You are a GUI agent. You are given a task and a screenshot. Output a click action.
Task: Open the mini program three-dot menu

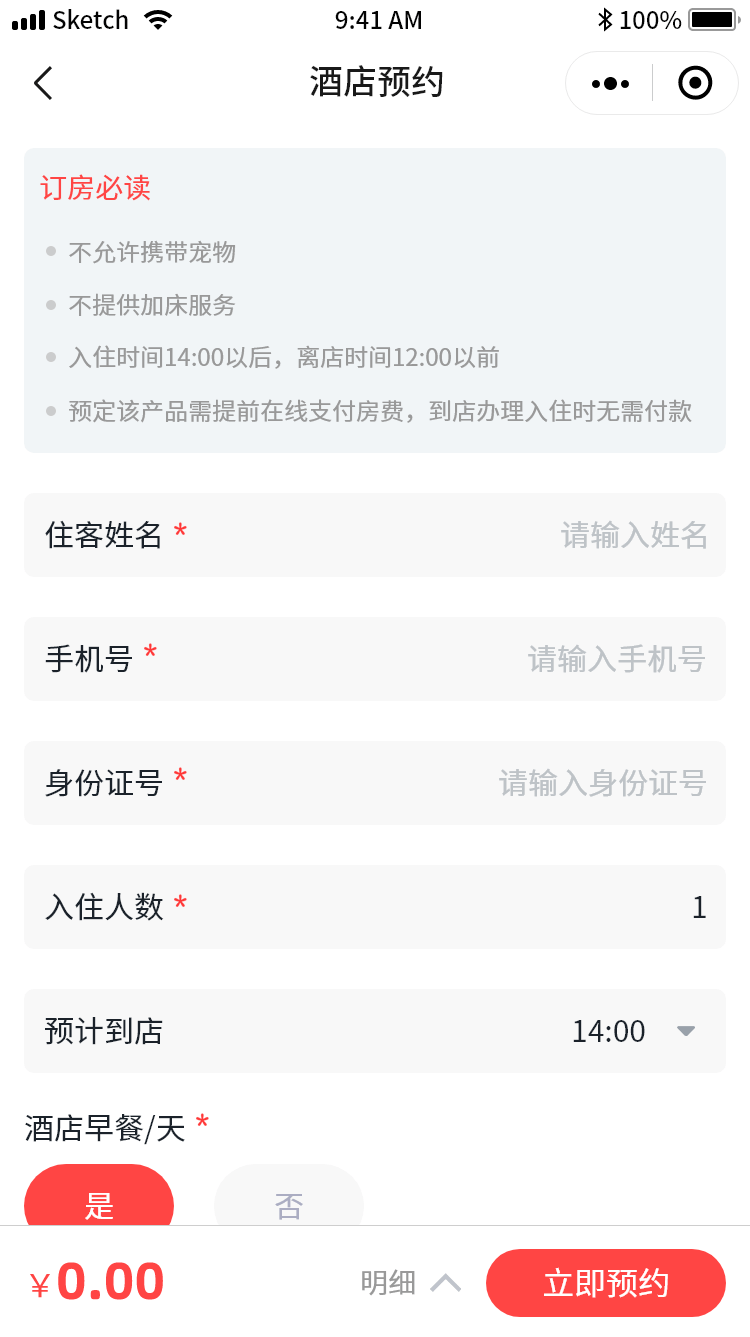pyautogui.click(x=610, y=83)
